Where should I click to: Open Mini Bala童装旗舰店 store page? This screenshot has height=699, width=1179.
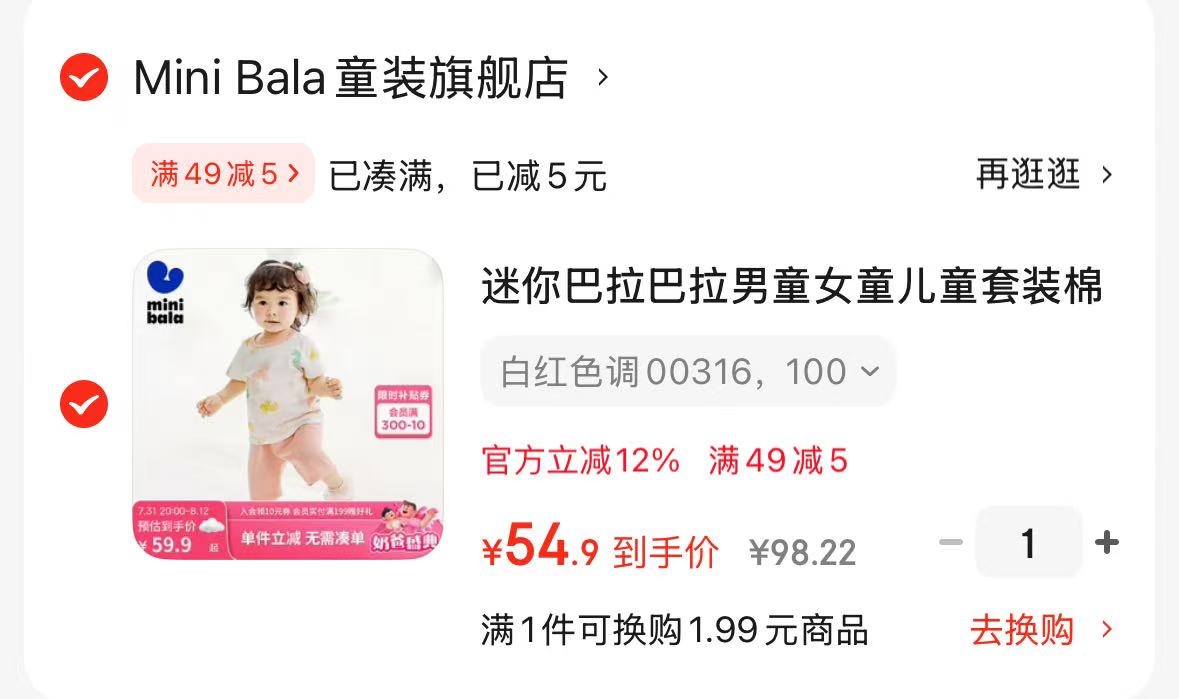(351, 78)
